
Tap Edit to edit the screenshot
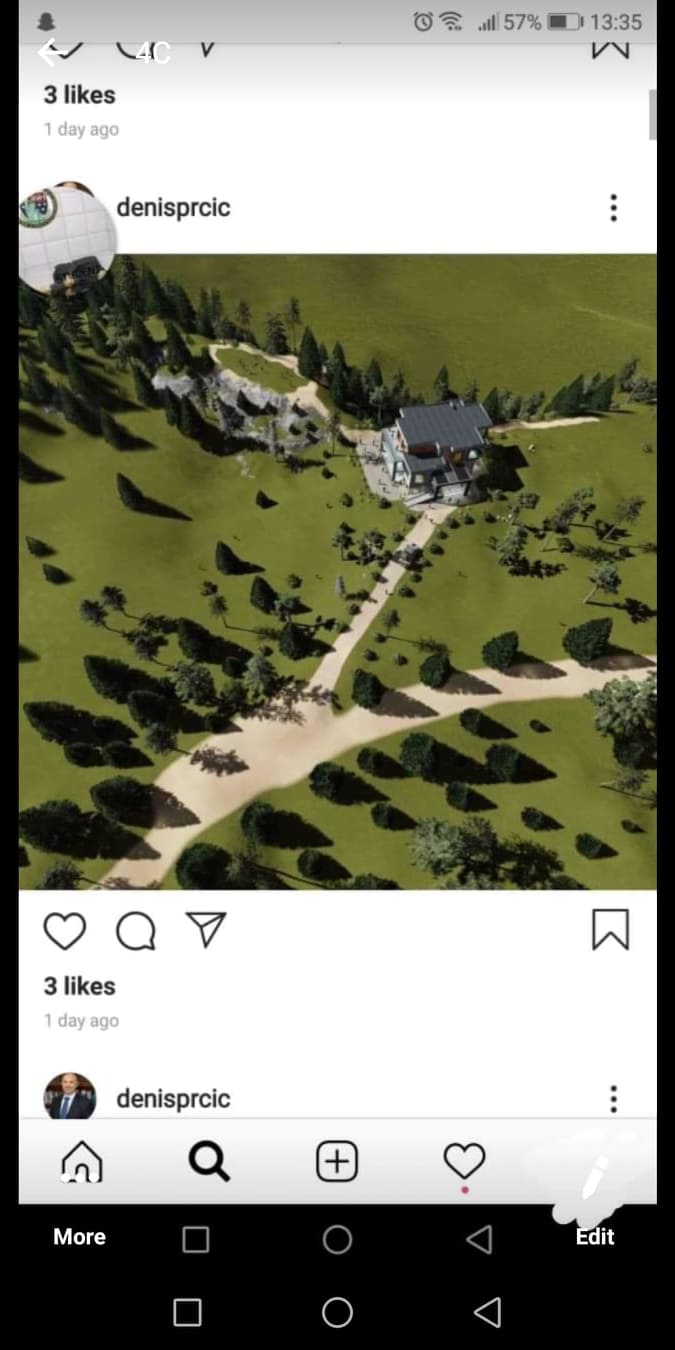pos(594,1237)
